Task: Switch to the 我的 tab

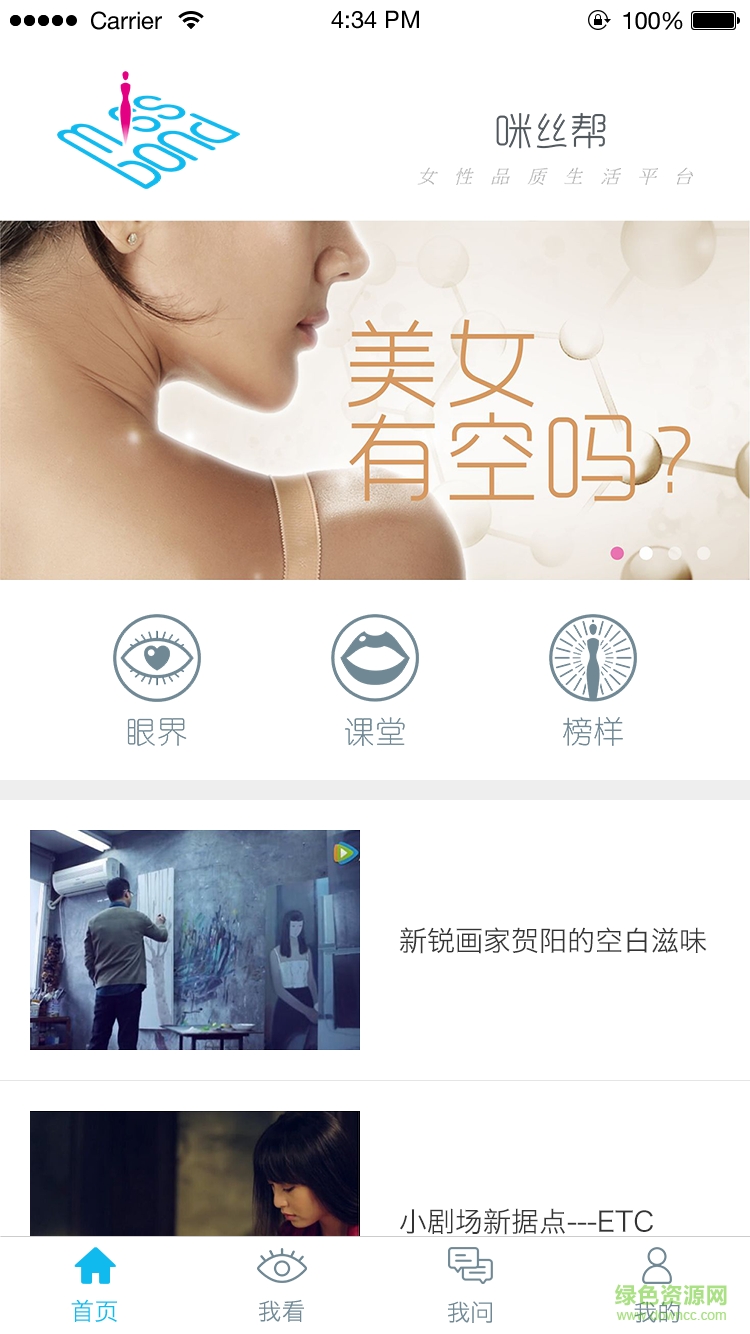Action: click(657, 1286)
